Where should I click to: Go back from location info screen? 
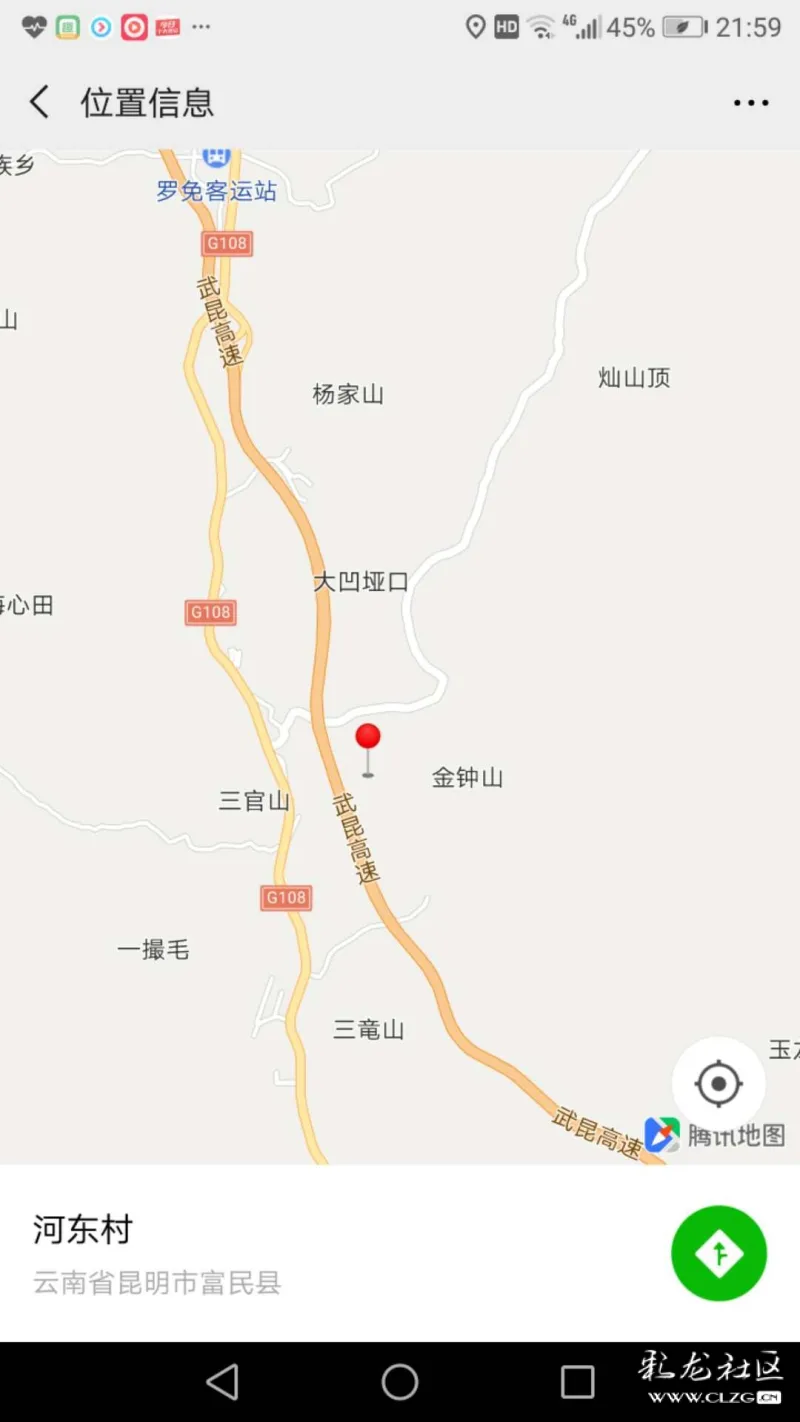tap(39, 102)
